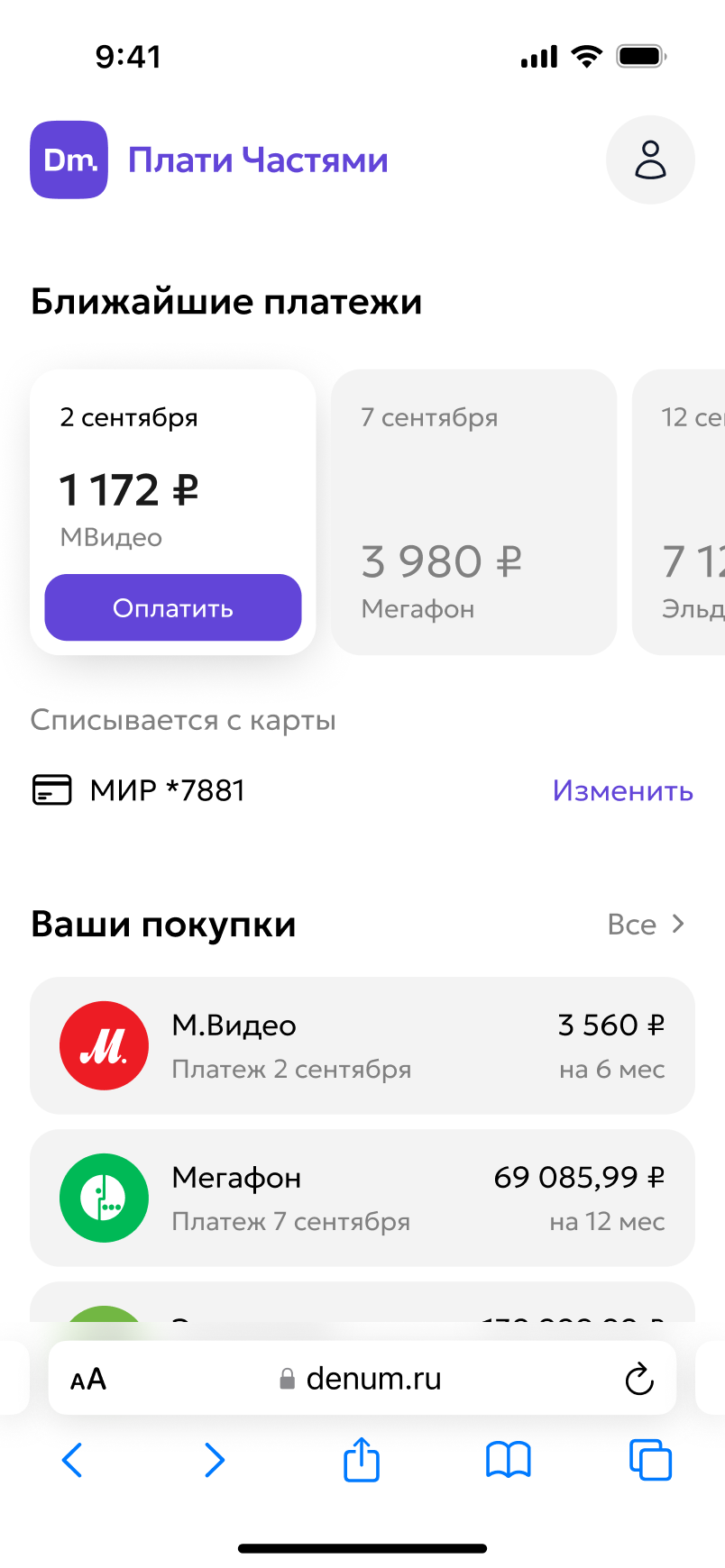Tap the Safari share icon
The image size is (725, 1568).
click(361, 1460)
